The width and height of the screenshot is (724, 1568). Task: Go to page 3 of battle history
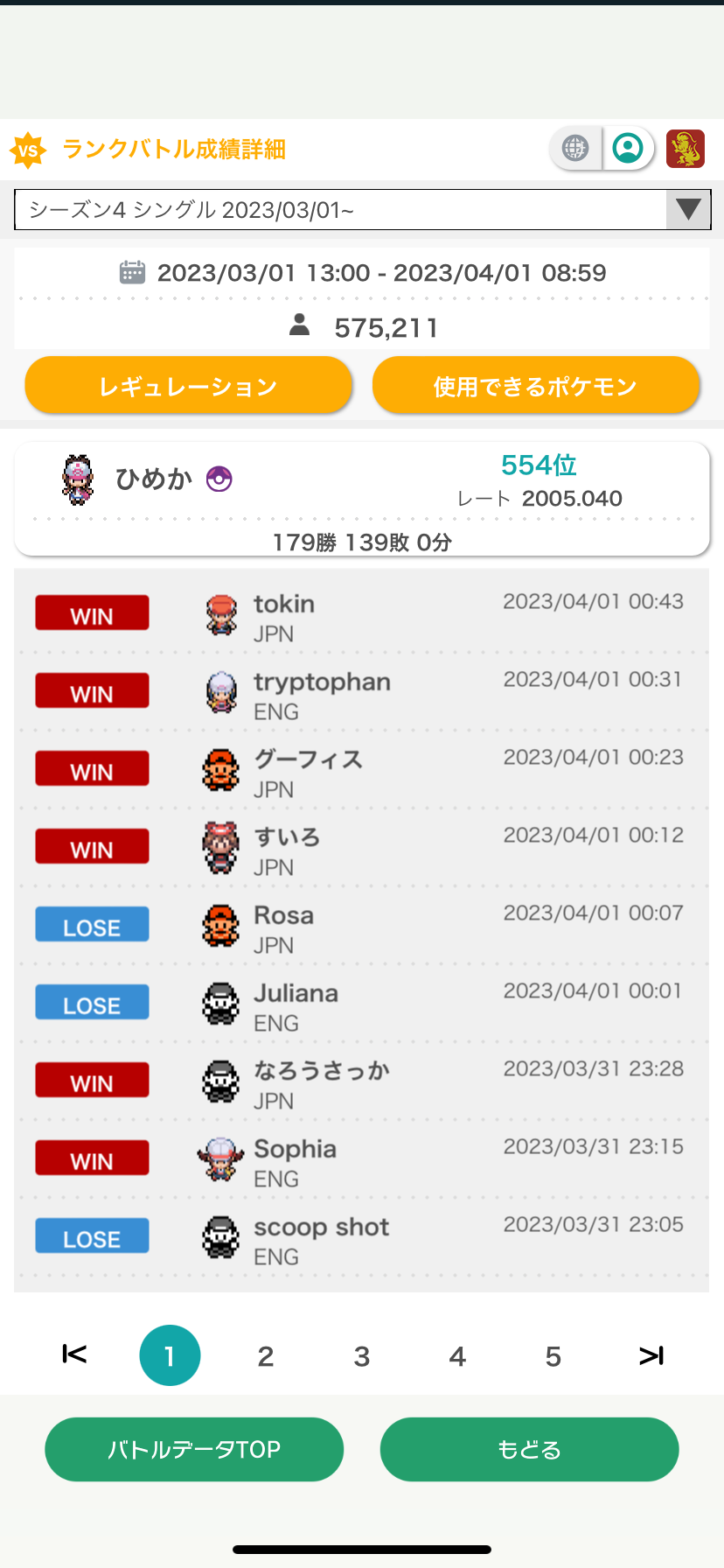click(362, 1356)
